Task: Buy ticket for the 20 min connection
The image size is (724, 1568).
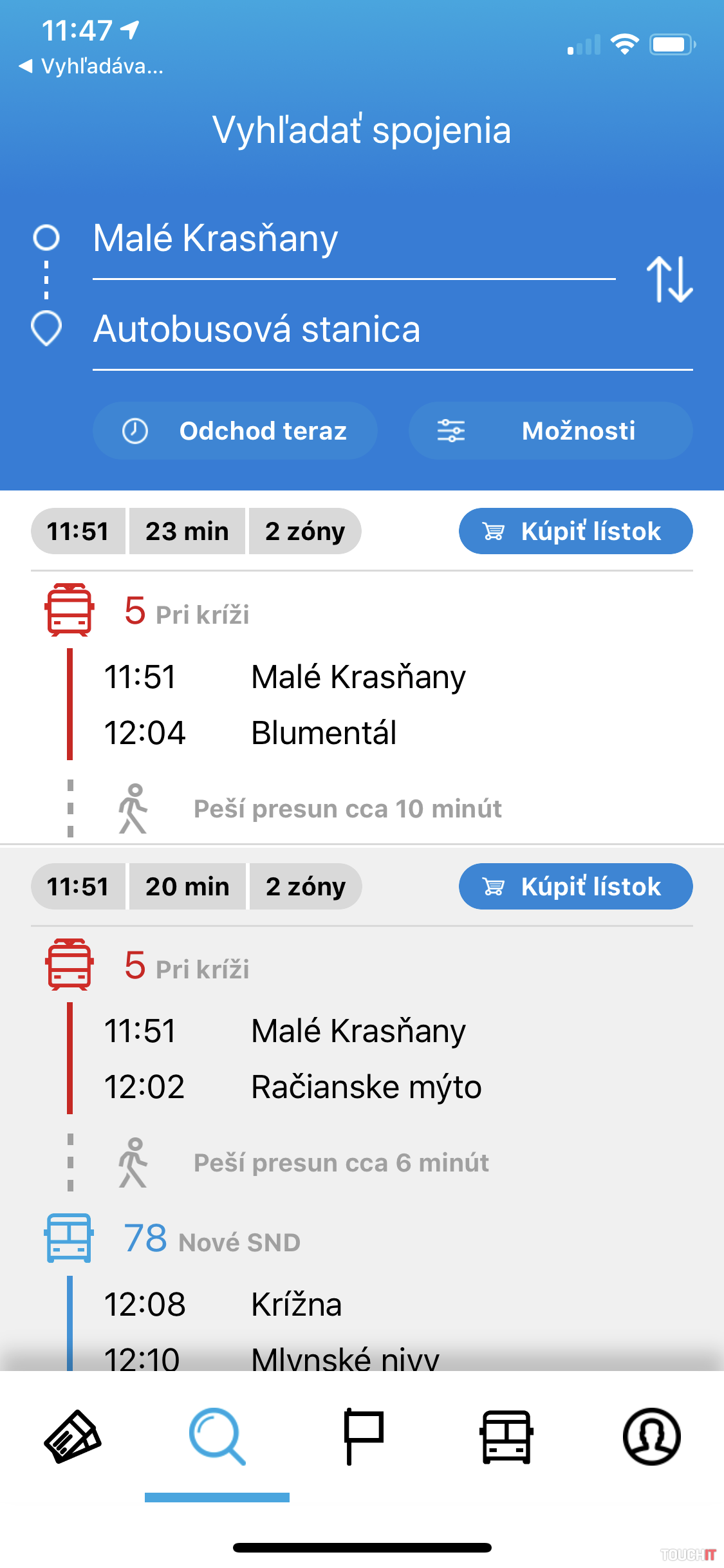Action: click(575, 886)
